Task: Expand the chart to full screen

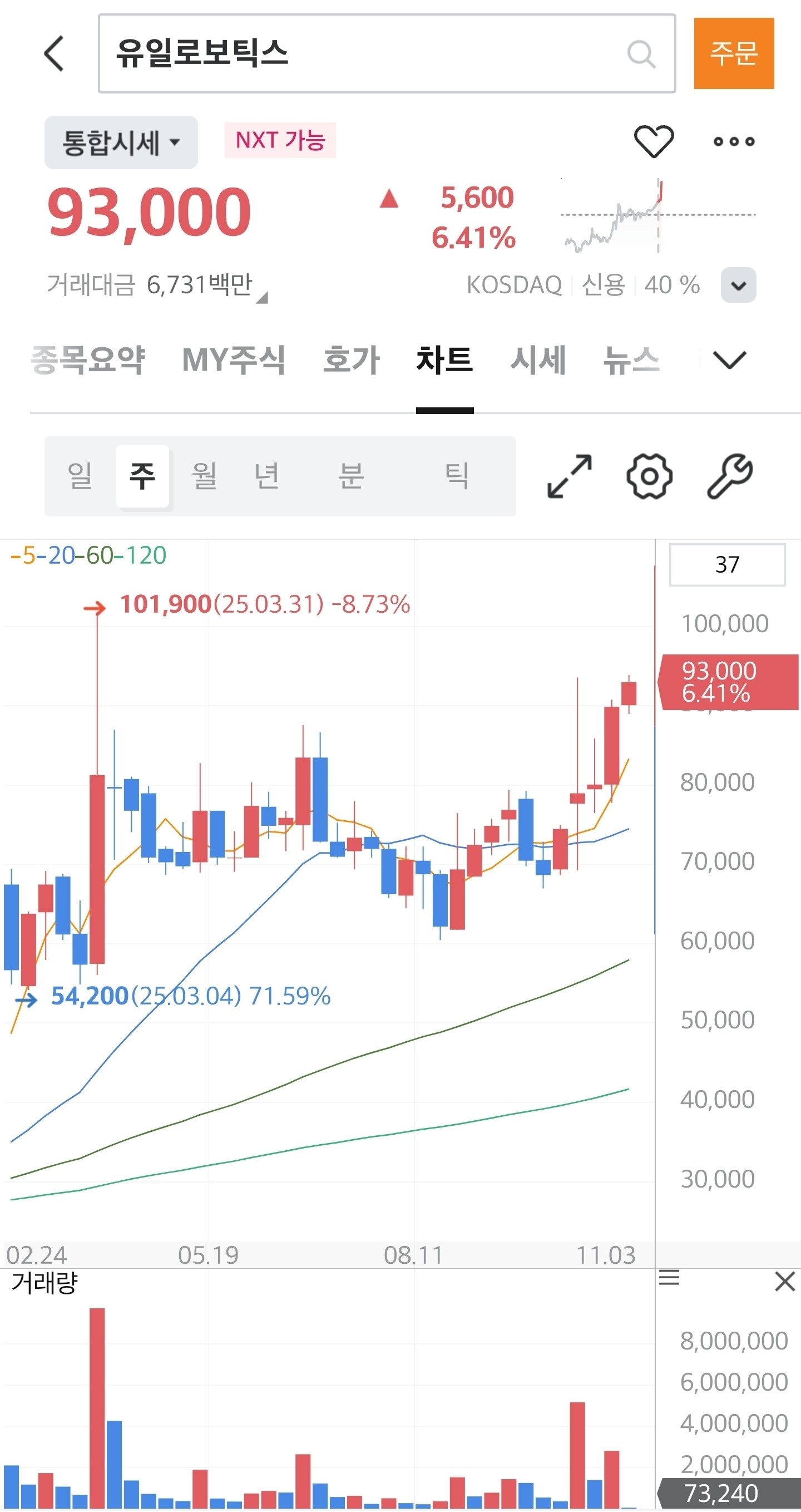Action: tap(569, 476)
